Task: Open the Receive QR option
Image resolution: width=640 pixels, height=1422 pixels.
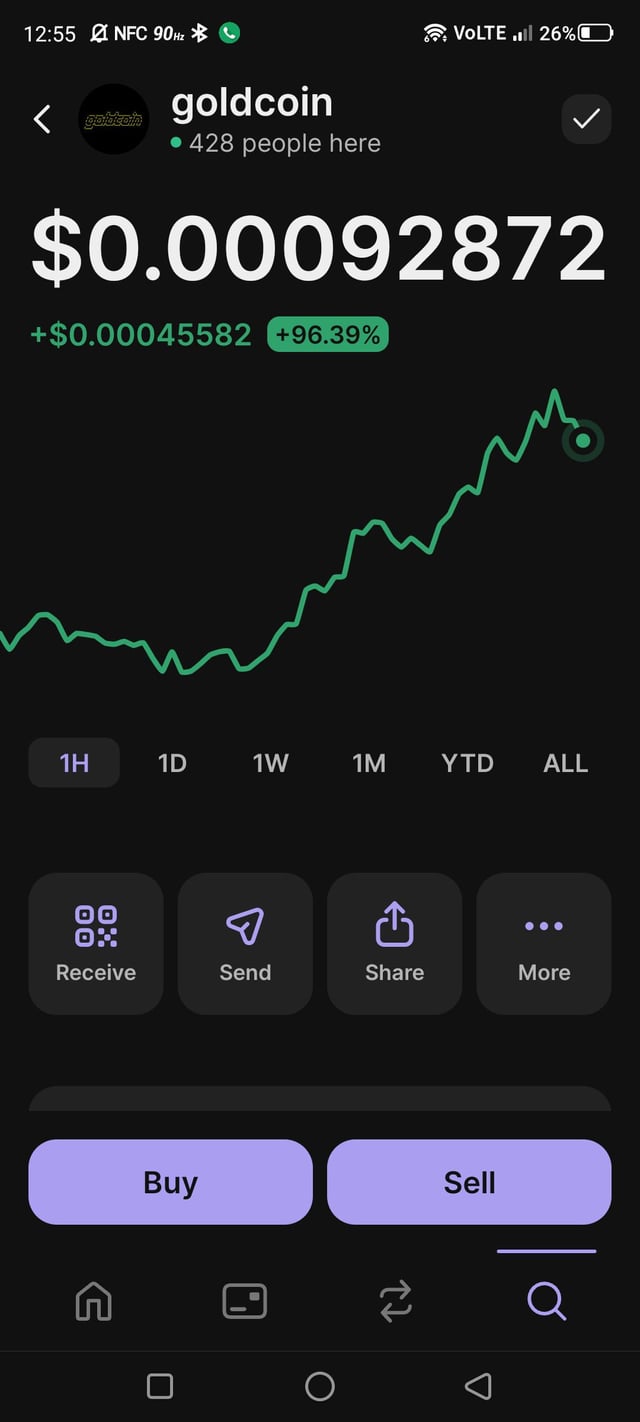Action: pyautogui.click(x=96, y=943)
